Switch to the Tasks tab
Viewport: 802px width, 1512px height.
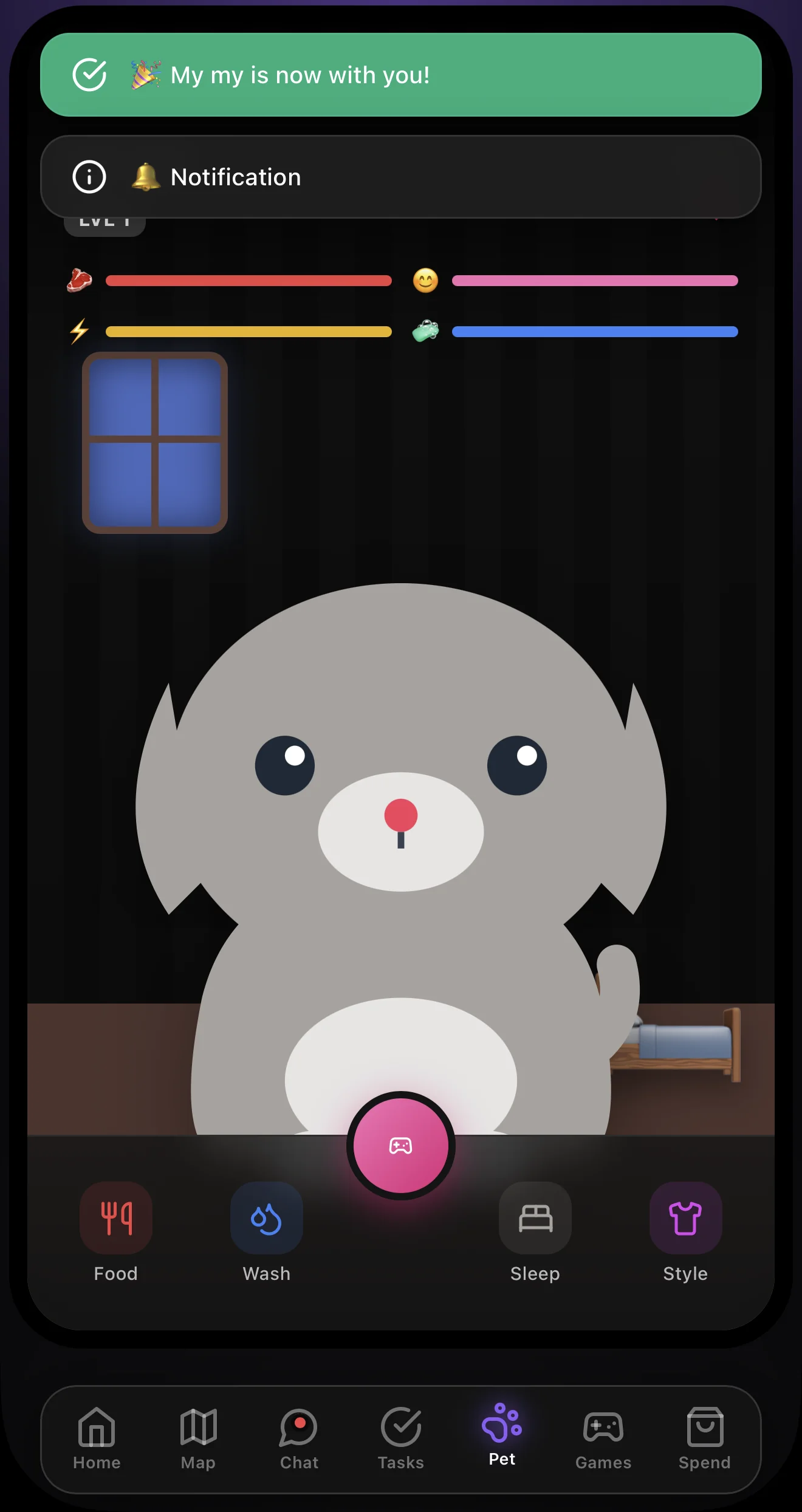tap(401, 1438)
